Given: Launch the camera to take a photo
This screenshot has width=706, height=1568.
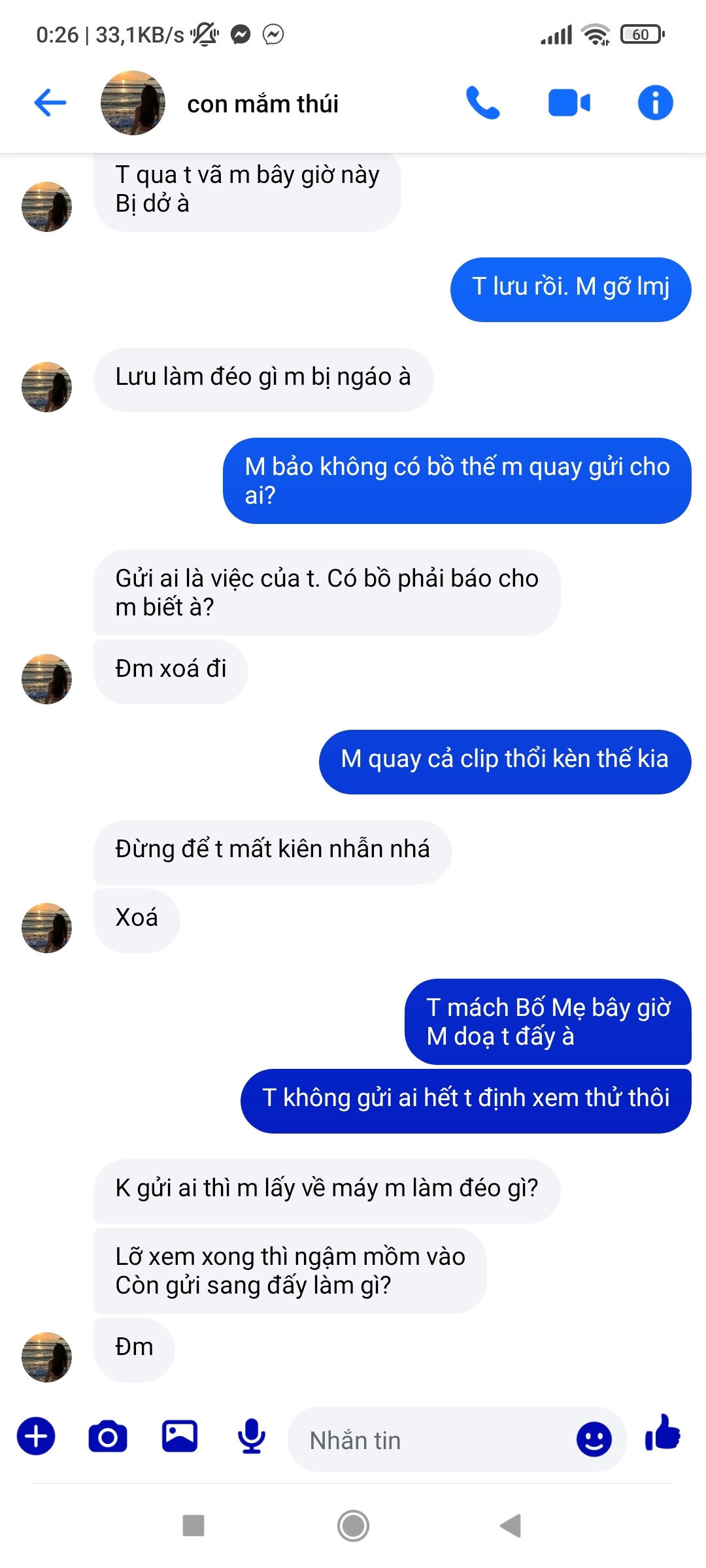Looking at the screenshot, I should coord(108,1437).
